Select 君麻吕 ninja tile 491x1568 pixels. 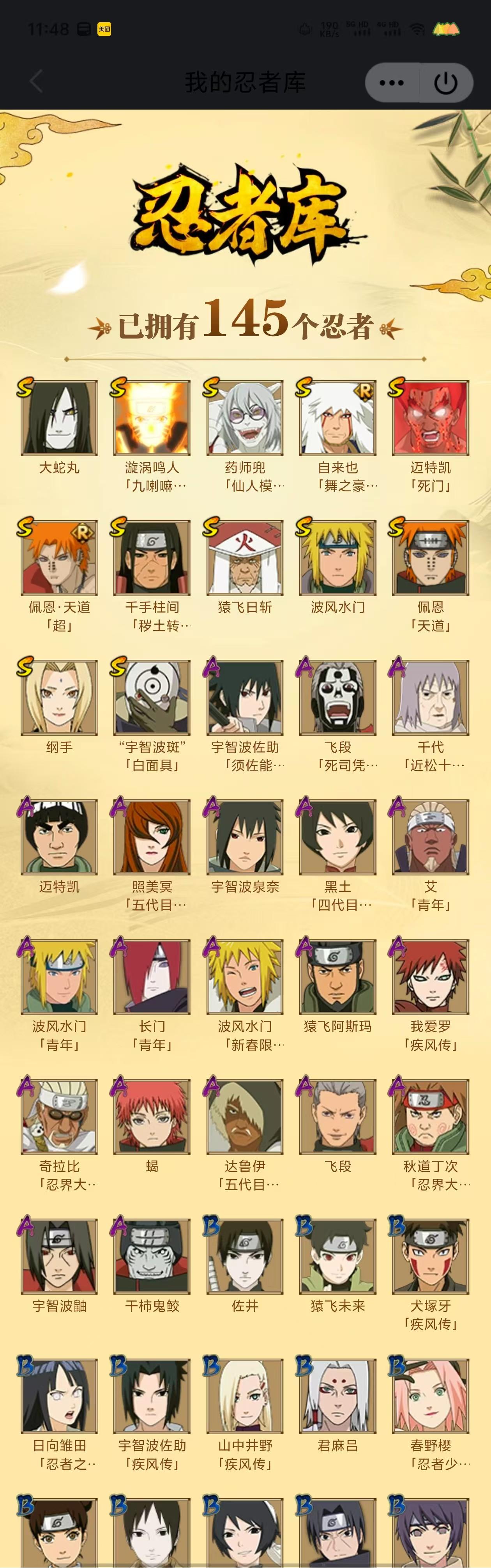(338, 1396)
